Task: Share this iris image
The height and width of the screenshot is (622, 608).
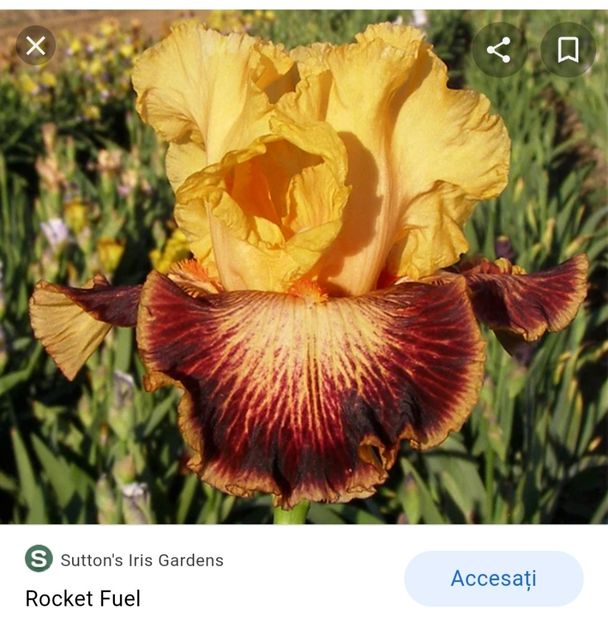Action: [498, 49]
